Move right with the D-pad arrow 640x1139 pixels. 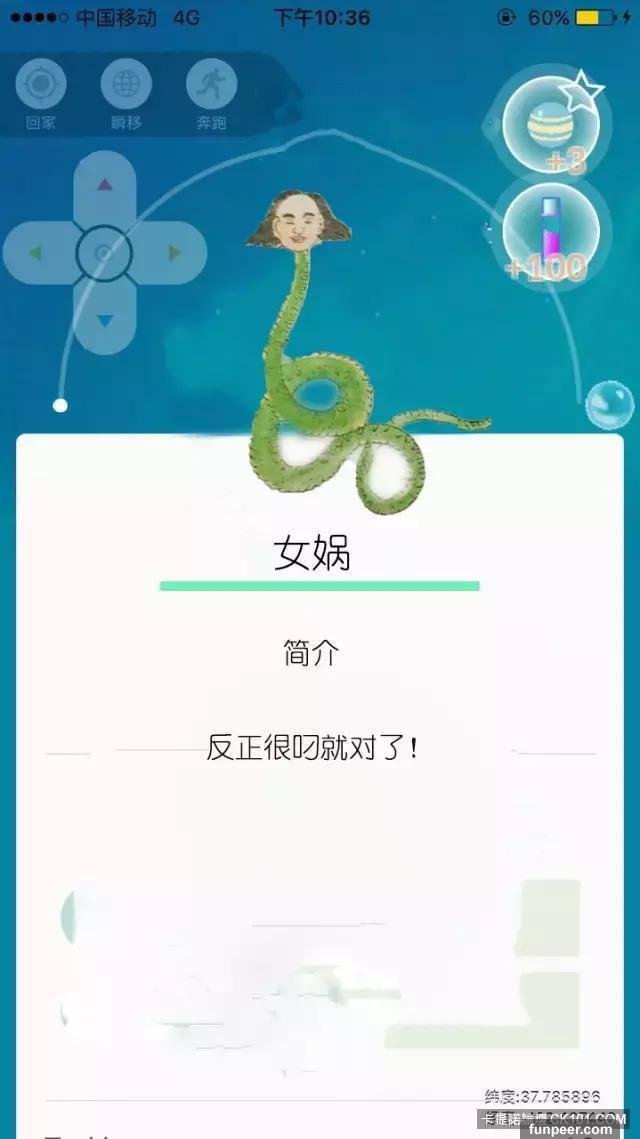(173, 253)
